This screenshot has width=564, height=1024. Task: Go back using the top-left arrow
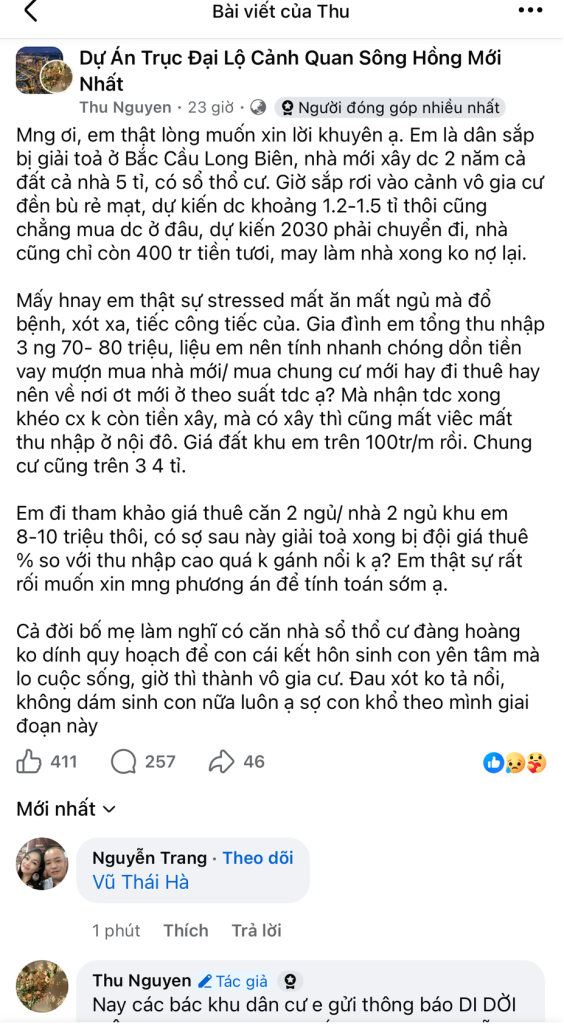[30, 12]
